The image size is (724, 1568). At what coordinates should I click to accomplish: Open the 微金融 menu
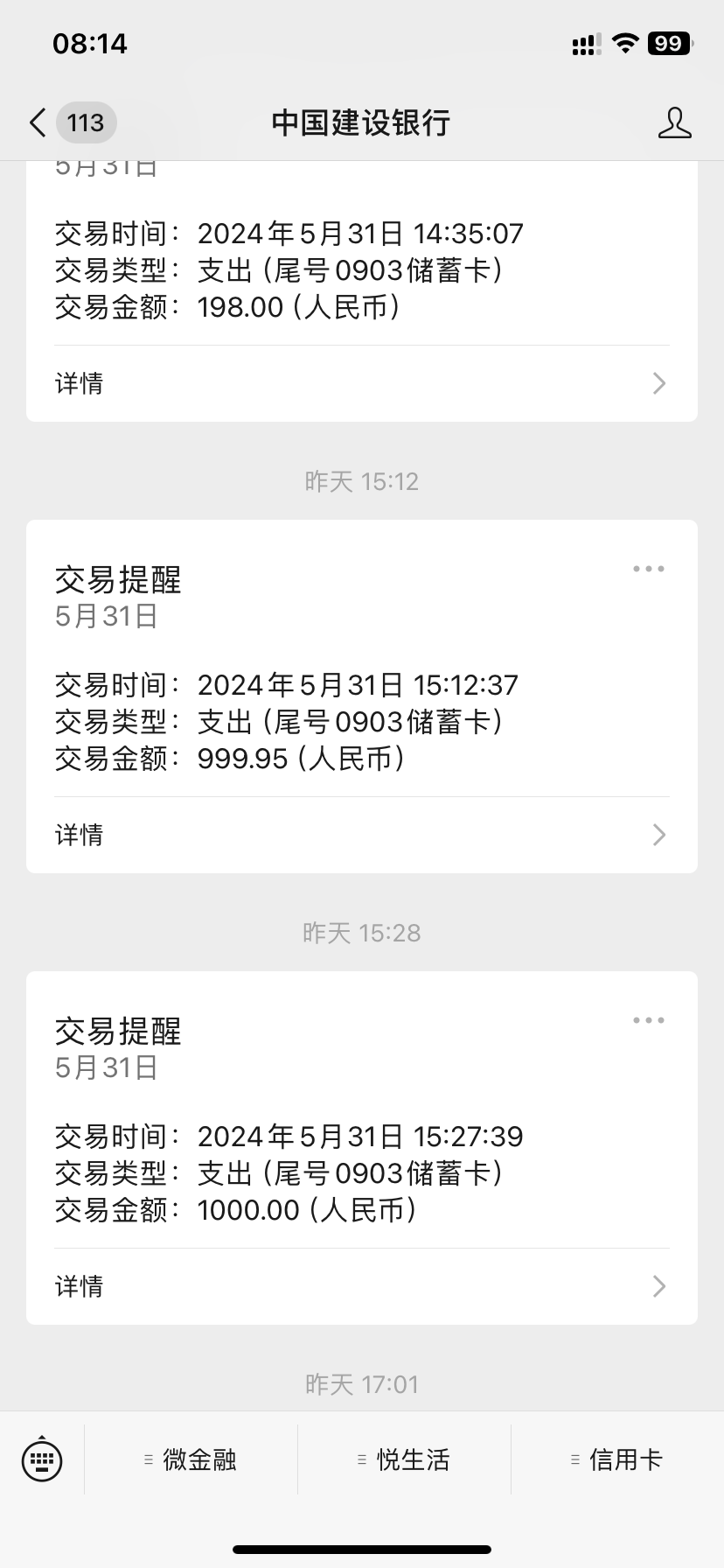[191, 1459]
